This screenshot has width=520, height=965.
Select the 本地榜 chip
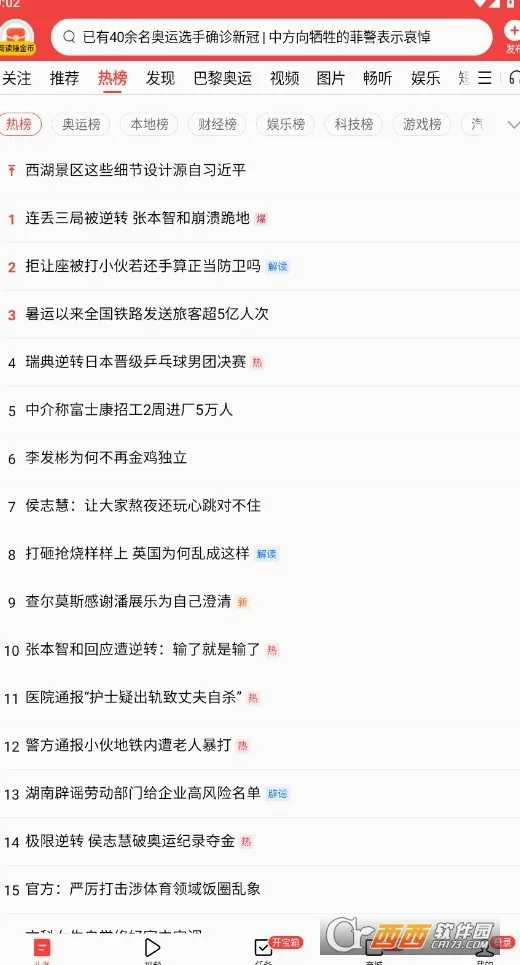pos(149,124)
